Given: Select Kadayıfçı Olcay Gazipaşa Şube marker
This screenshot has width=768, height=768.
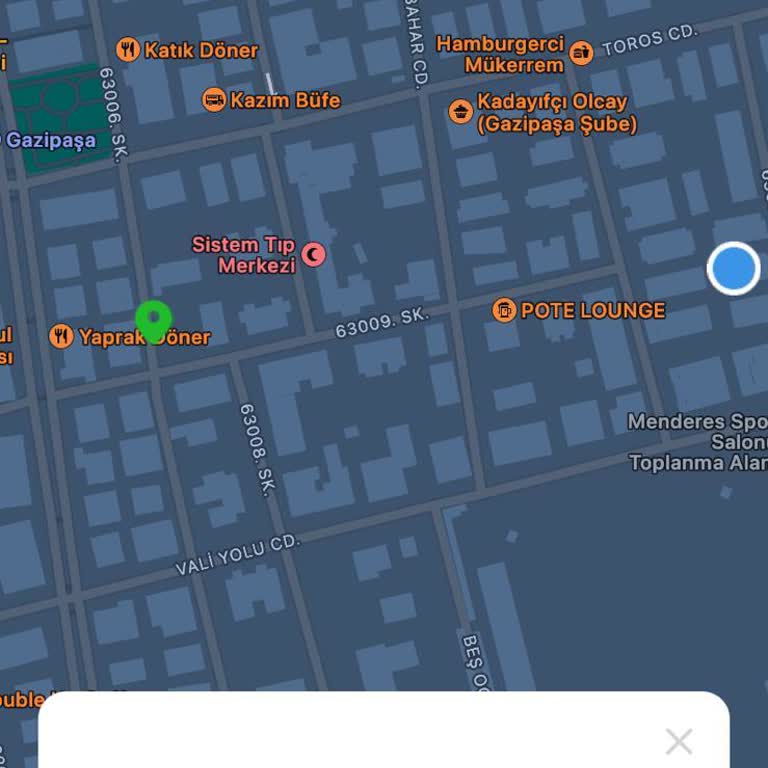Looking at the screenshot, I should [461, 112].
